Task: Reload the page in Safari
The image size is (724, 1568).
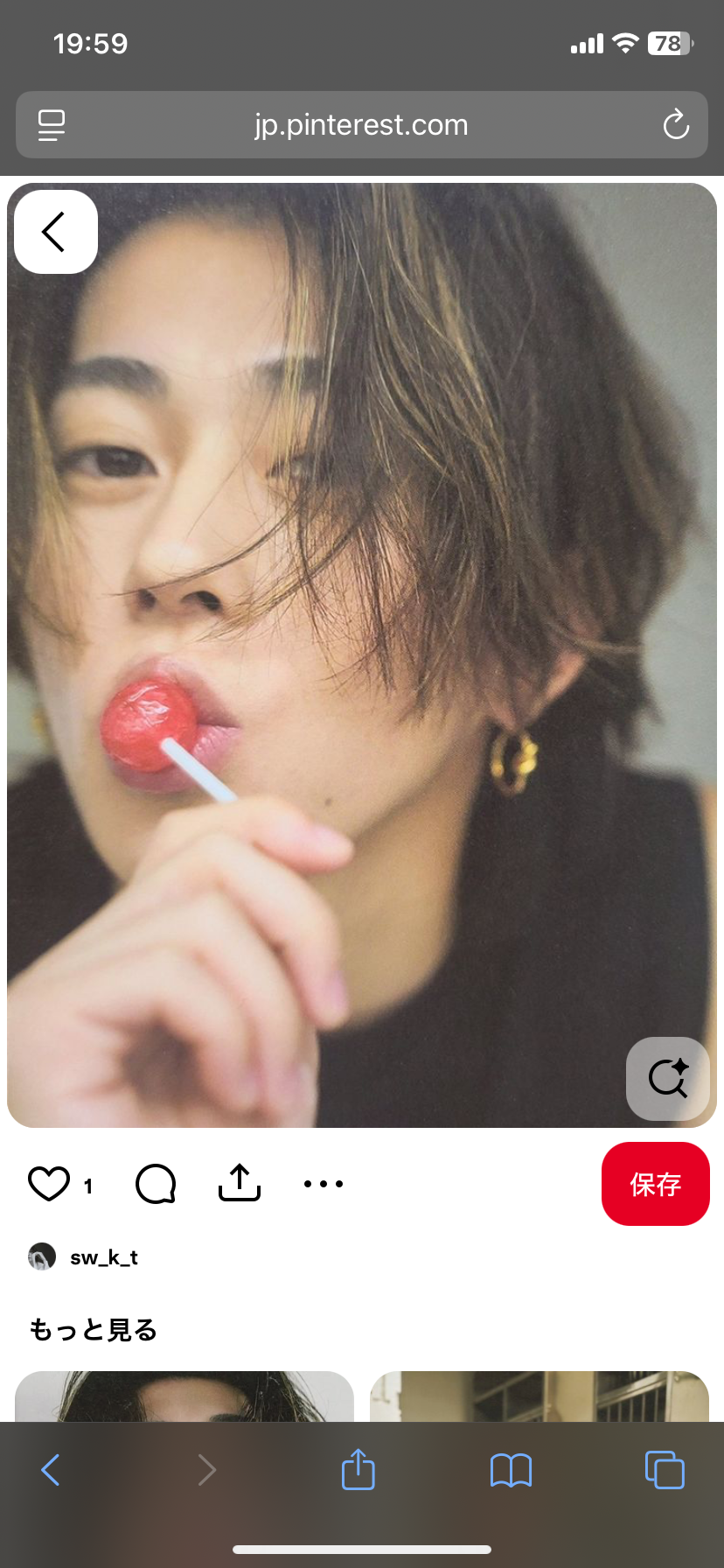Action: [x=675, y=125]
